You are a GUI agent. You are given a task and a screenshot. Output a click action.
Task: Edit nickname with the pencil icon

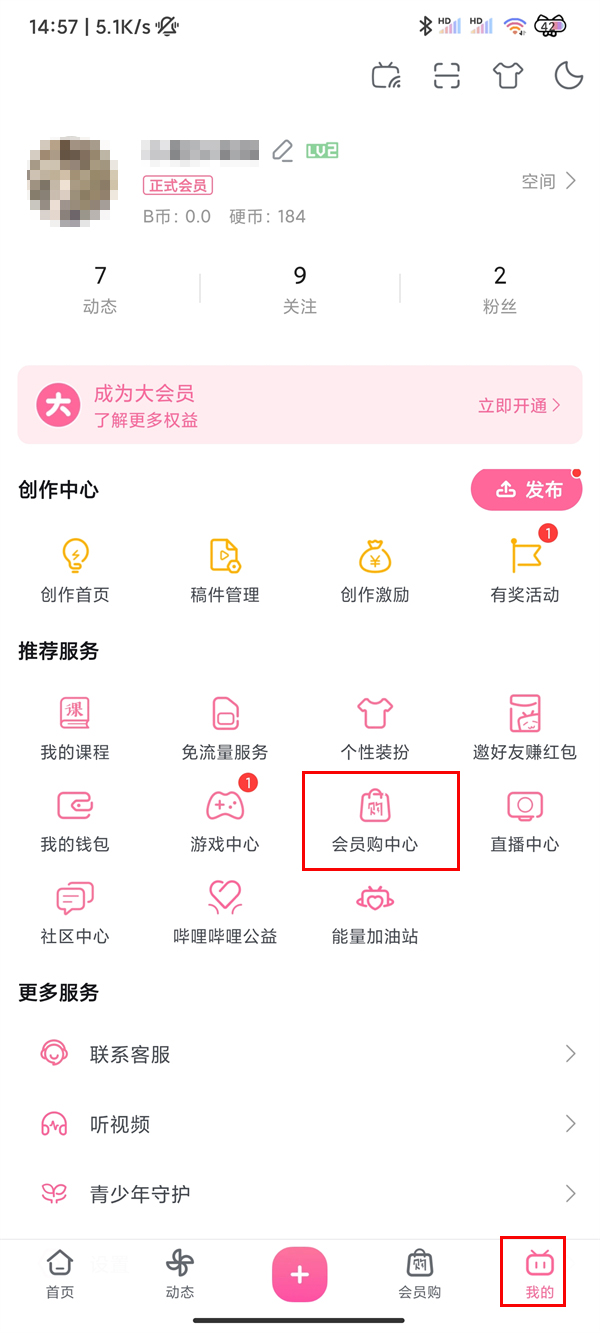click(x=283, y=151)
